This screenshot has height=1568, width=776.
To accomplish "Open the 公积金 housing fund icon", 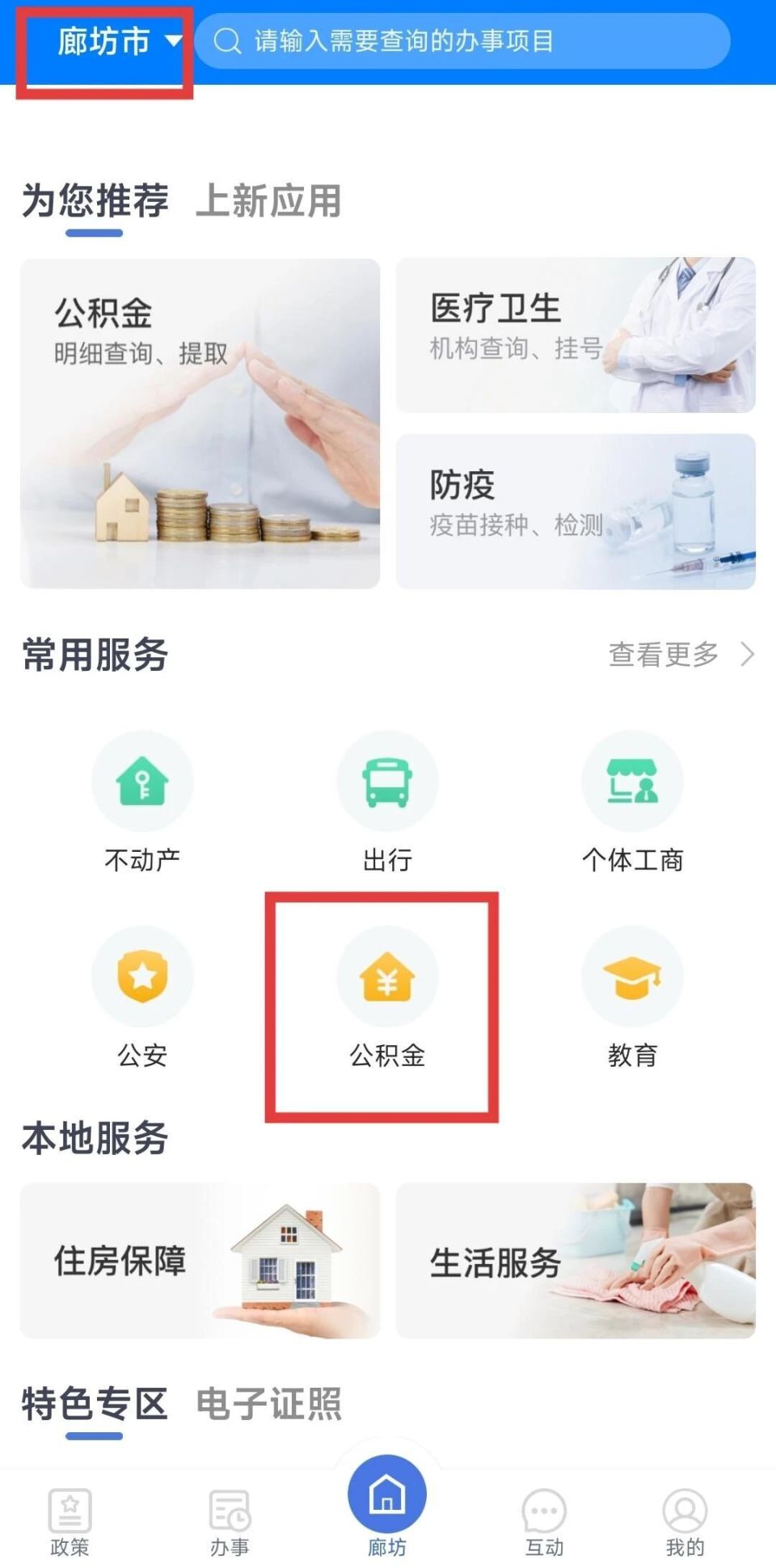I will click(387, 976).
